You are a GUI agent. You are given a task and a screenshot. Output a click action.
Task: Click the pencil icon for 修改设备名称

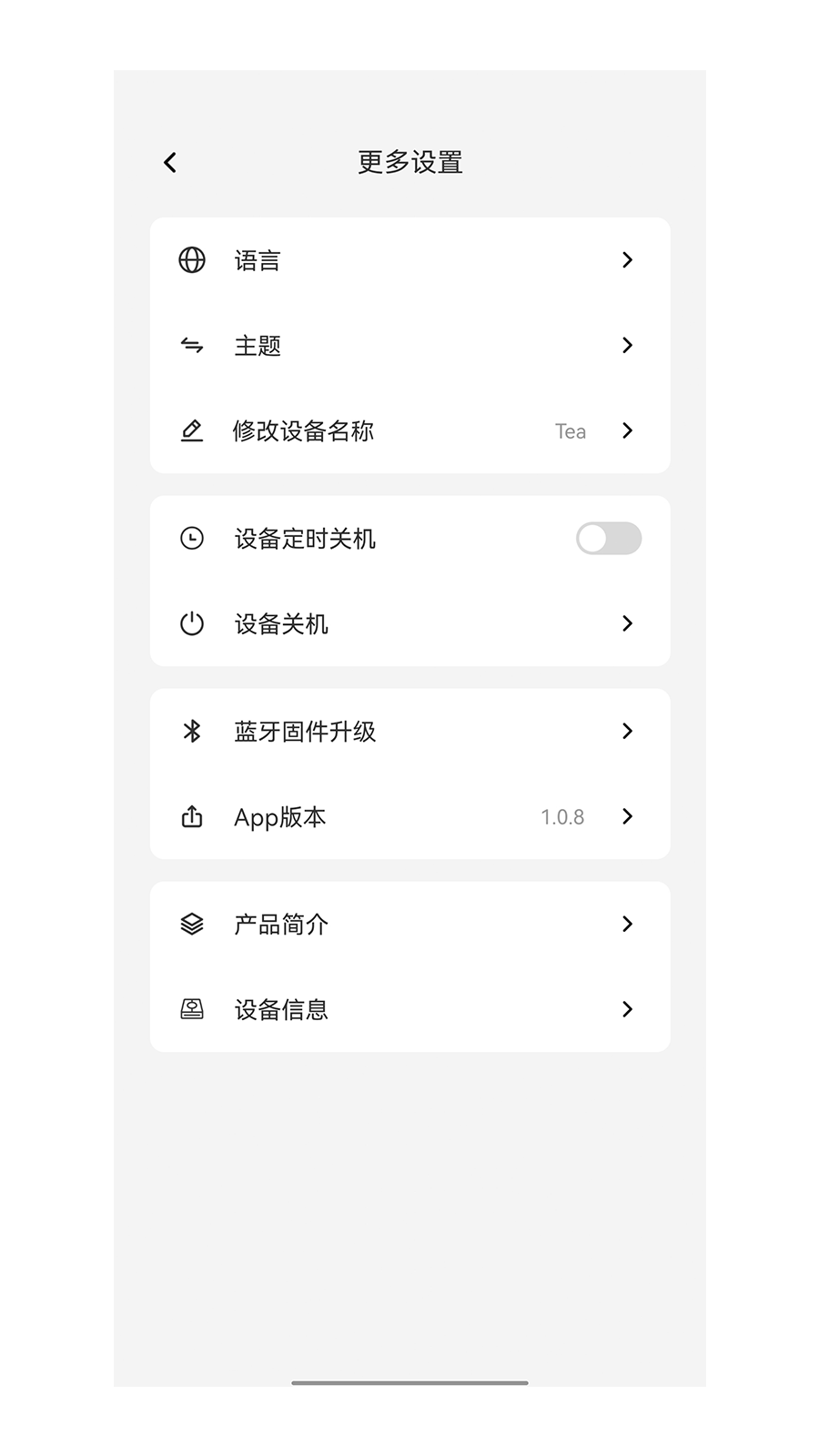click(x=191, y=430)
